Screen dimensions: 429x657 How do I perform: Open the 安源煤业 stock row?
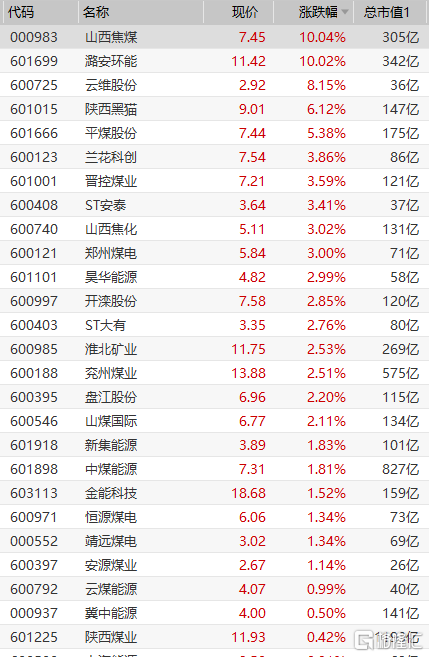pyautogui.click(x=214, y=565)
